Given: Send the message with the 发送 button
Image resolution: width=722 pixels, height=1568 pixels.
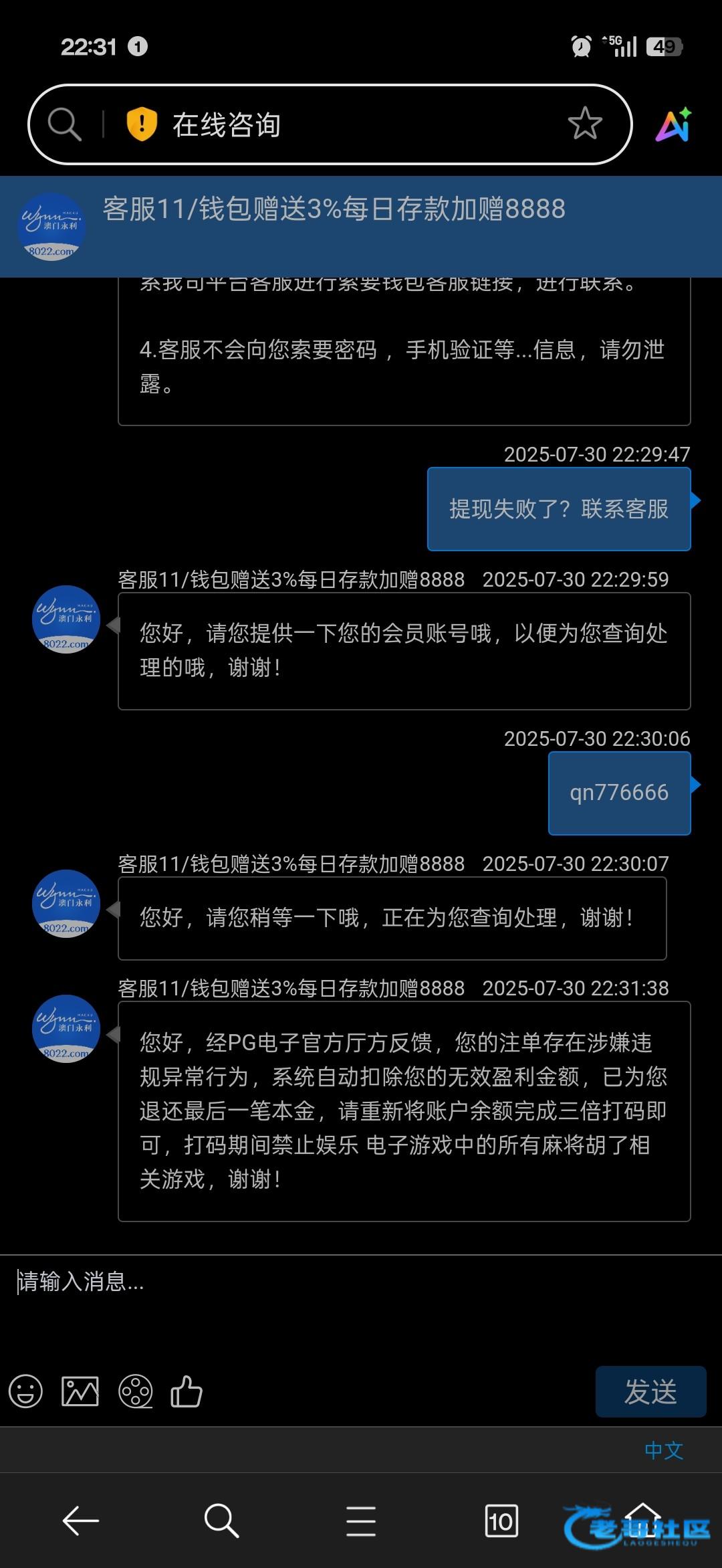Looking at the screenshot, I should [x=650, y=1391].
